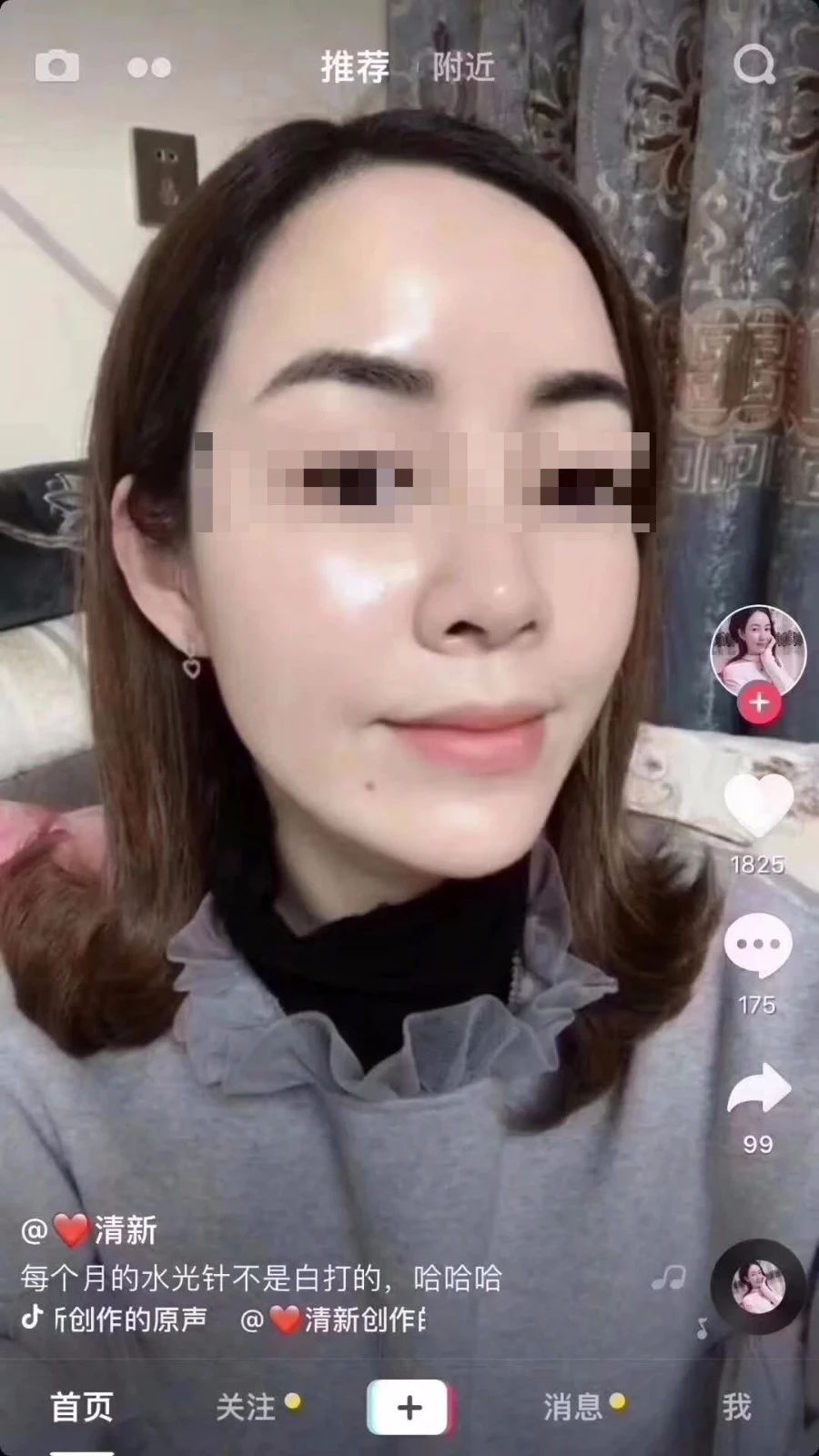Switch to the 关注 tab
This screenshot has width=819, height=1456.
coord(246,1407)
